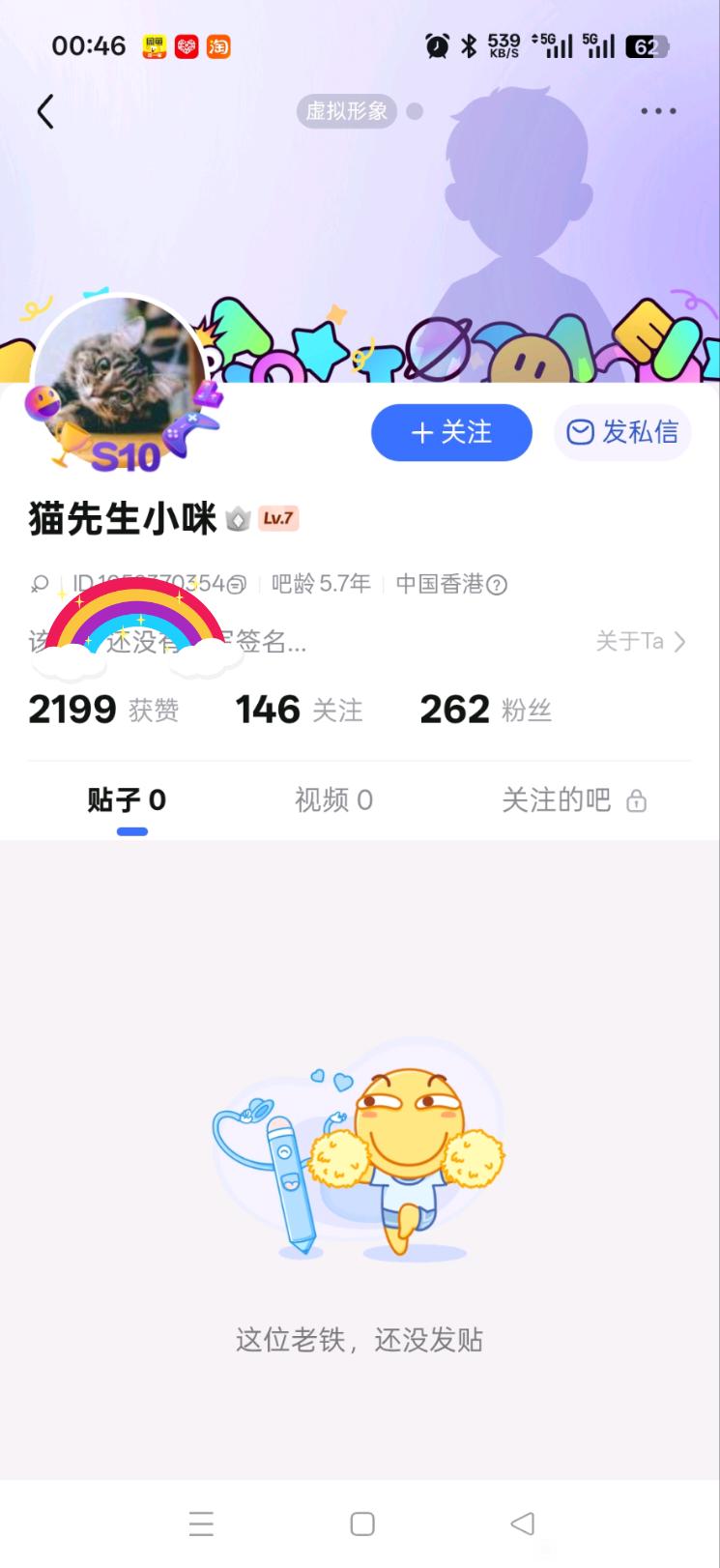Switch to the 视频 tab
This screenshot has width=720, height=1568.
click(333, 800)
